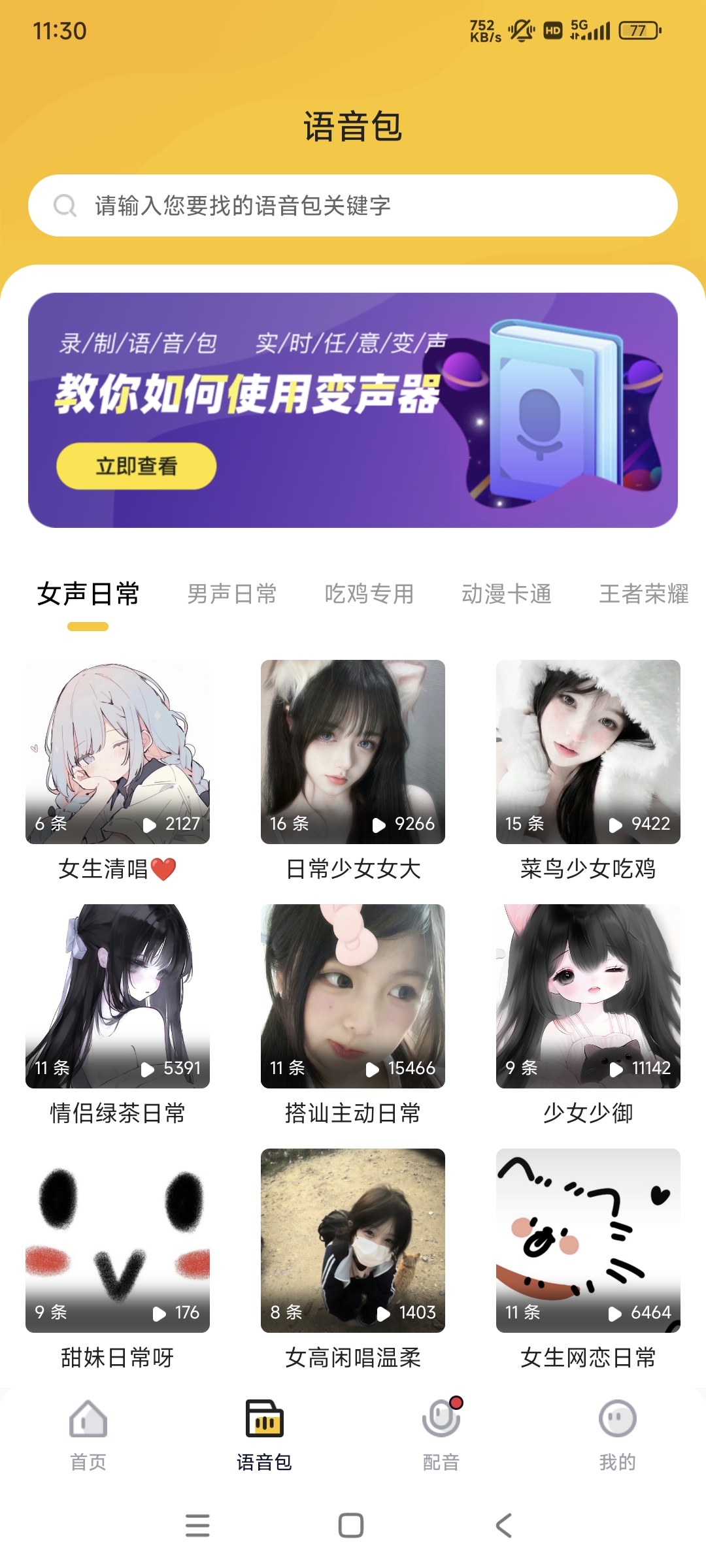The image size is (706, 1568).
Task: Open the 女生网恋日常 voice pack
Action: [588, 1240]
